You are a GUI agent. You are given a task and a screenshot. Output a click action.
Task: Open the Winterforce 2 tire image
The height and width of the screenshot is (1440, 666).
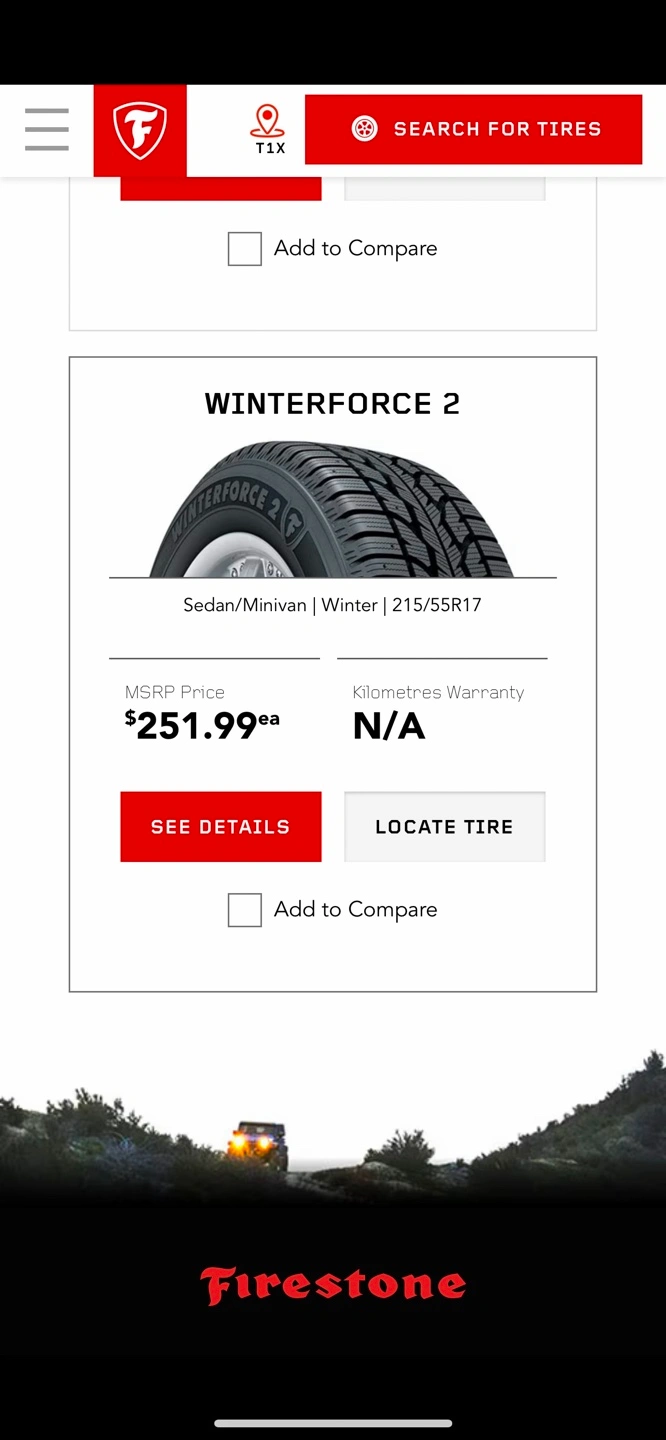point(332,510)
